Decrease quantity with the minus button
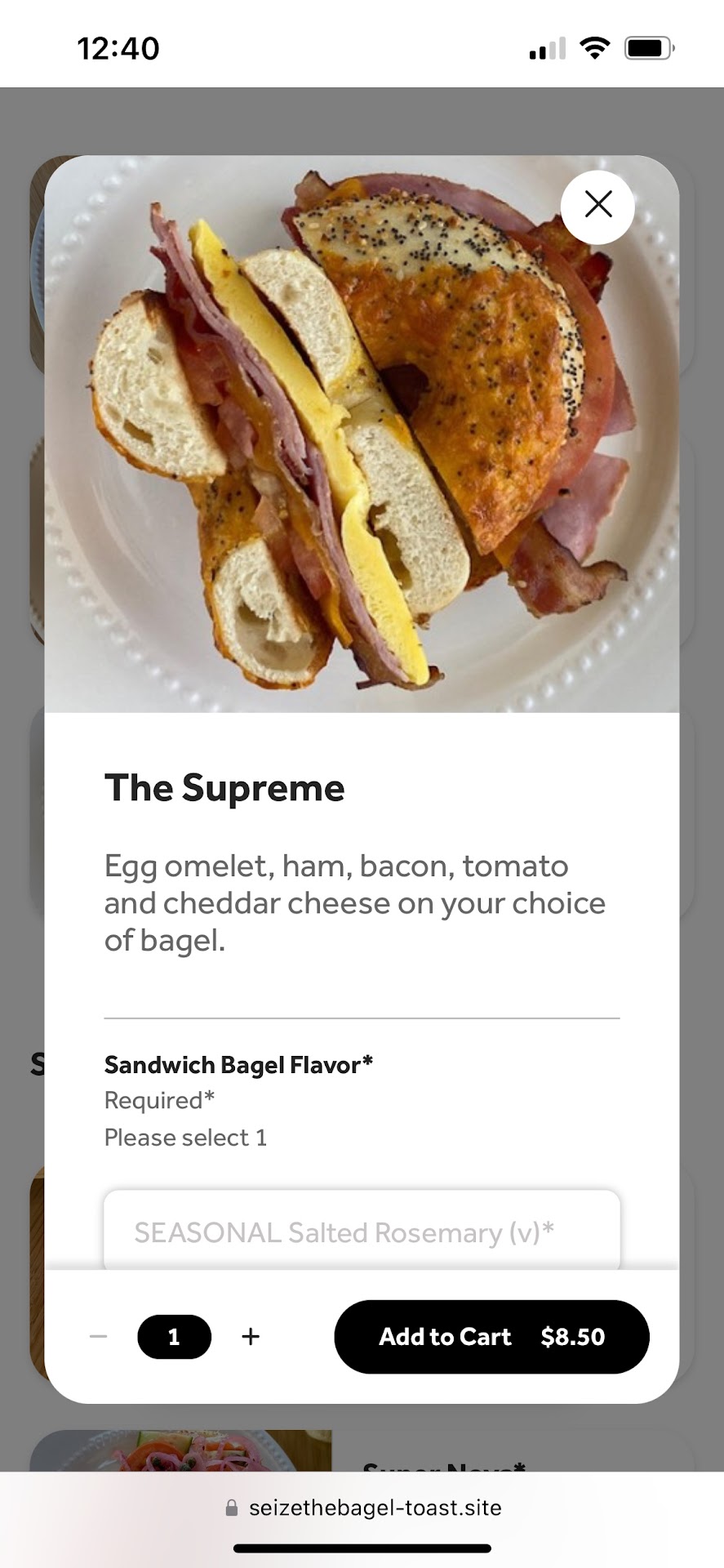 pyautogui.click(x=99, y=1337)
